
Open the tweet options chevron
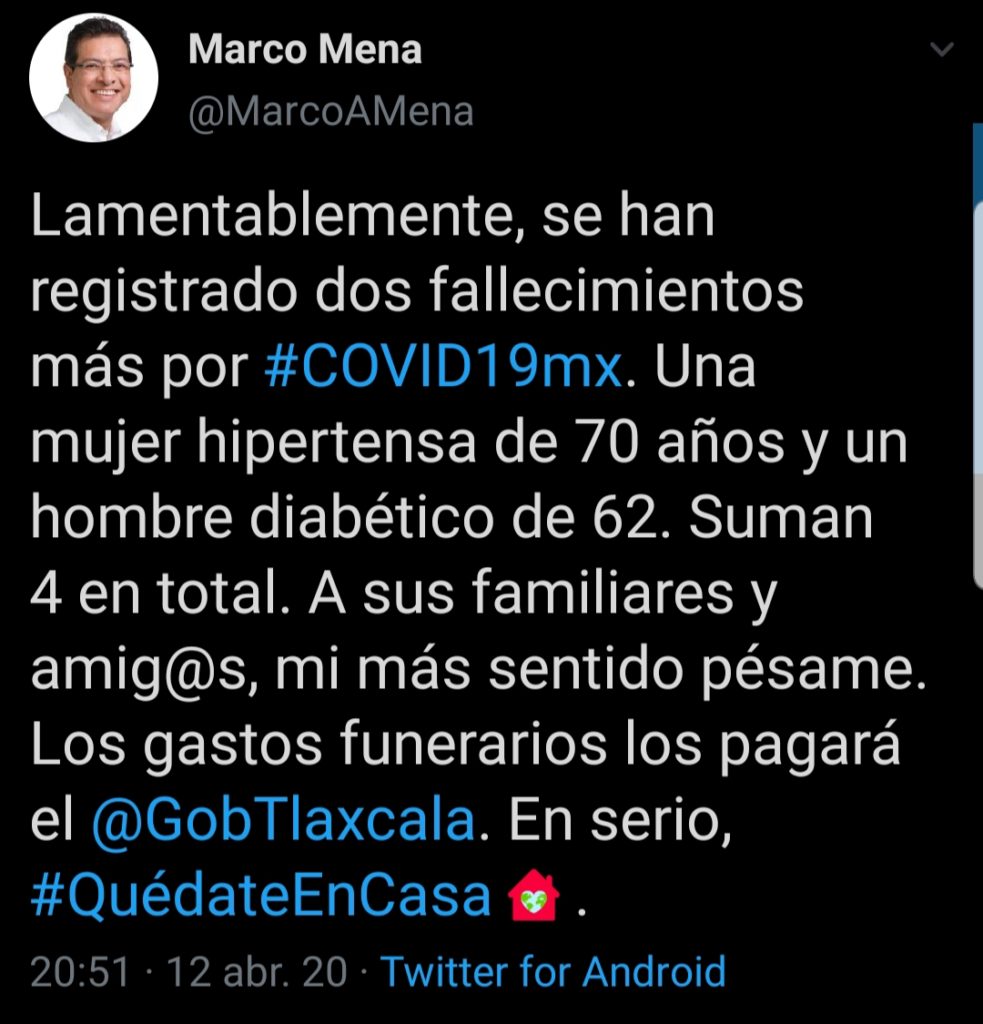click(941, 49)
